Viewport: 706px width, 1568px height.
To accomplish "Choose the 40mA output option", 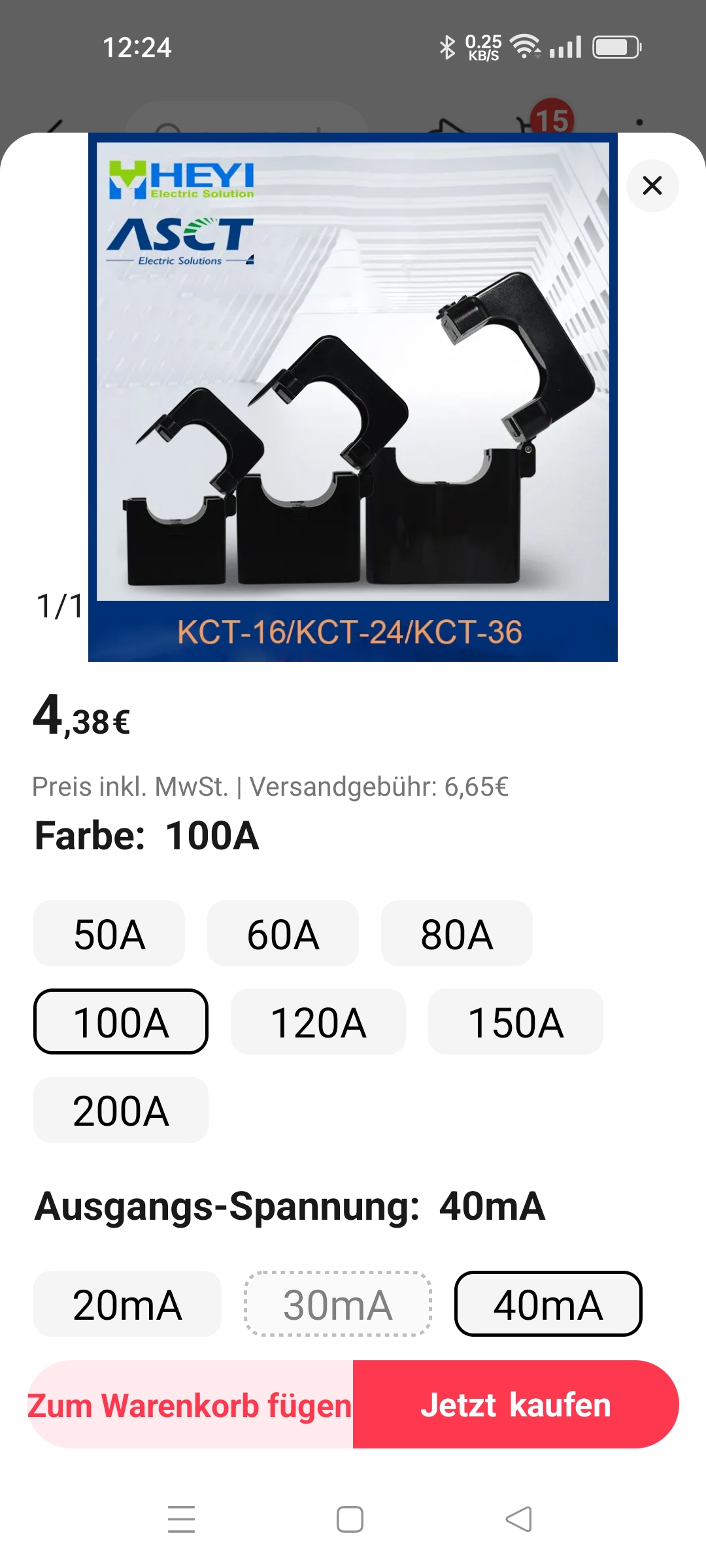I will (x=548, y=1304).
